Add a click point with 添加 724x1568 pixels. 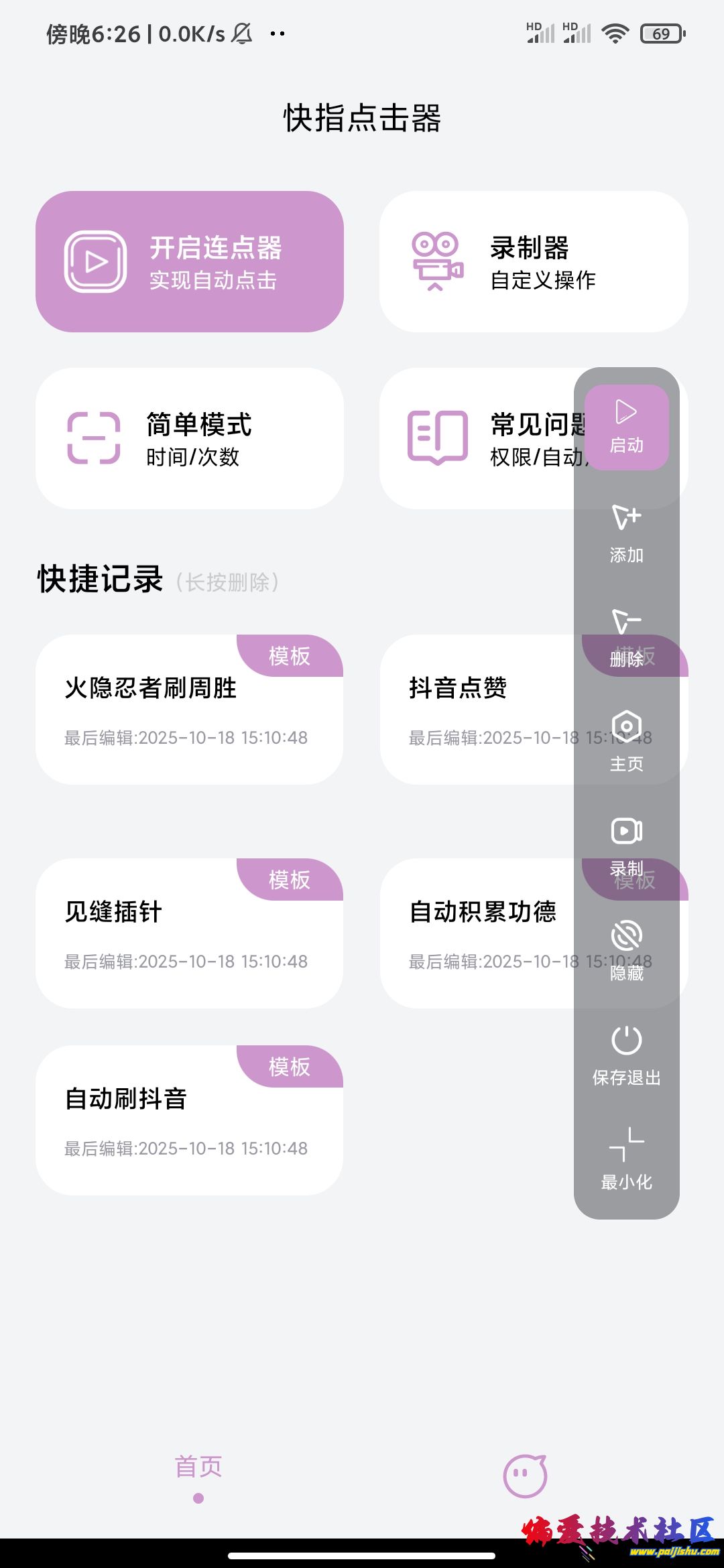point(626,533)
